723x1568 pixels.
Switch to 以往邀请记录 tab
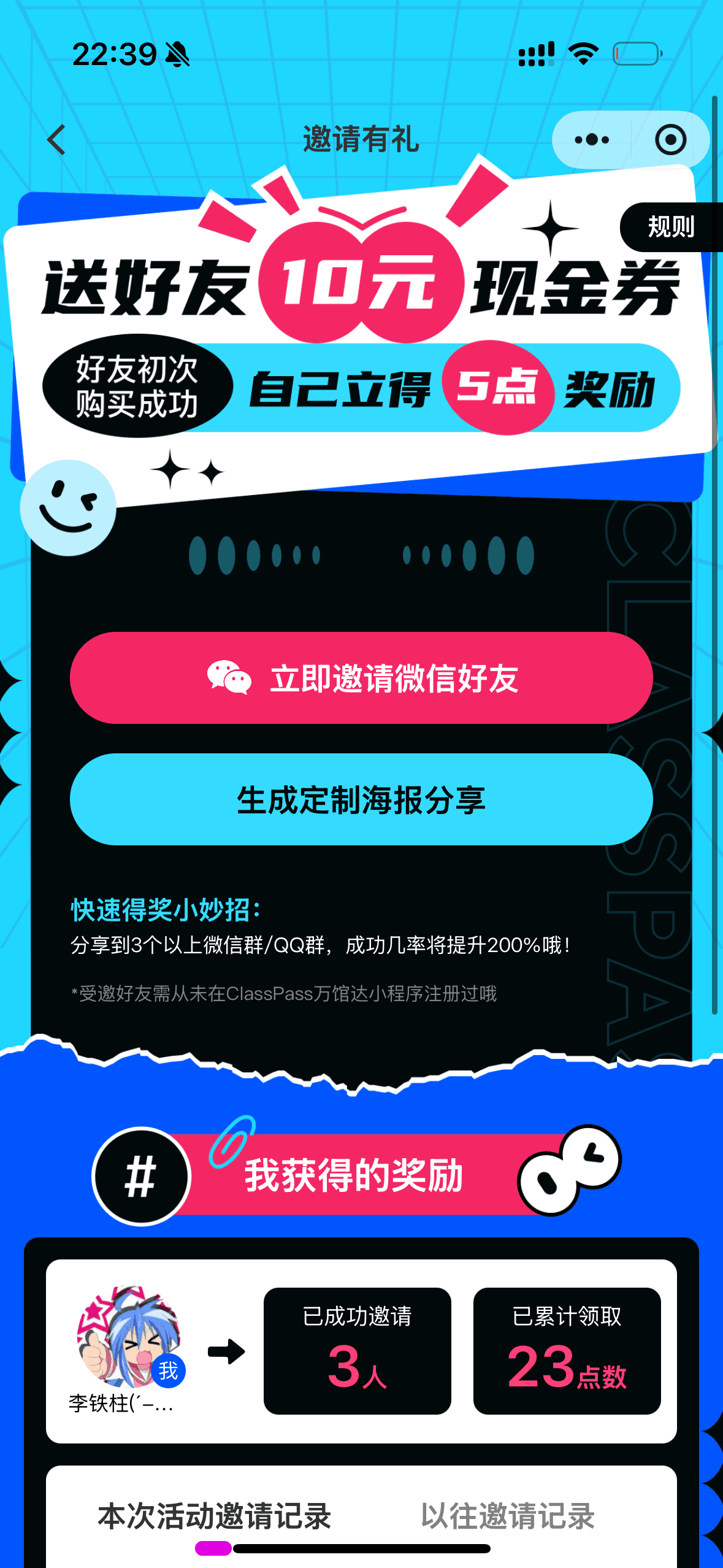point(507,1516)
